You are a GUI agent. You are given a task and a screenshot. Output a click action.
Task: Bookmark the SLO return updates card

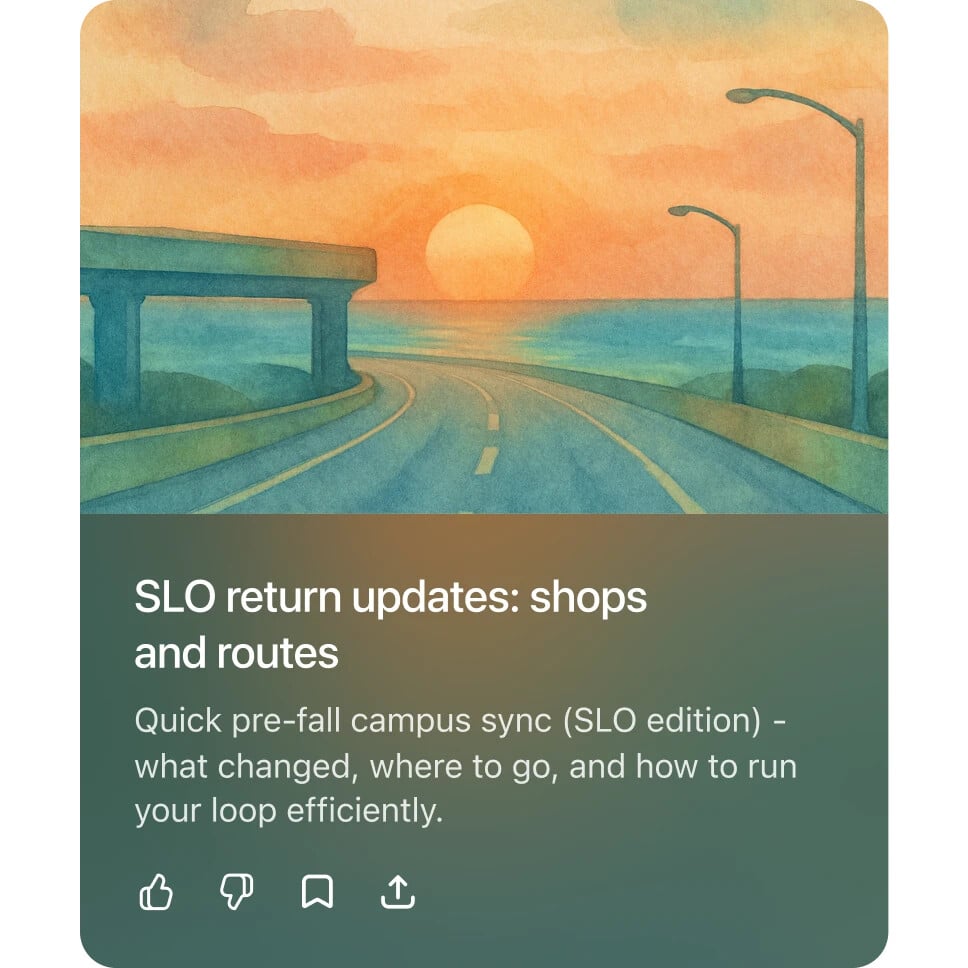point(317,892)
